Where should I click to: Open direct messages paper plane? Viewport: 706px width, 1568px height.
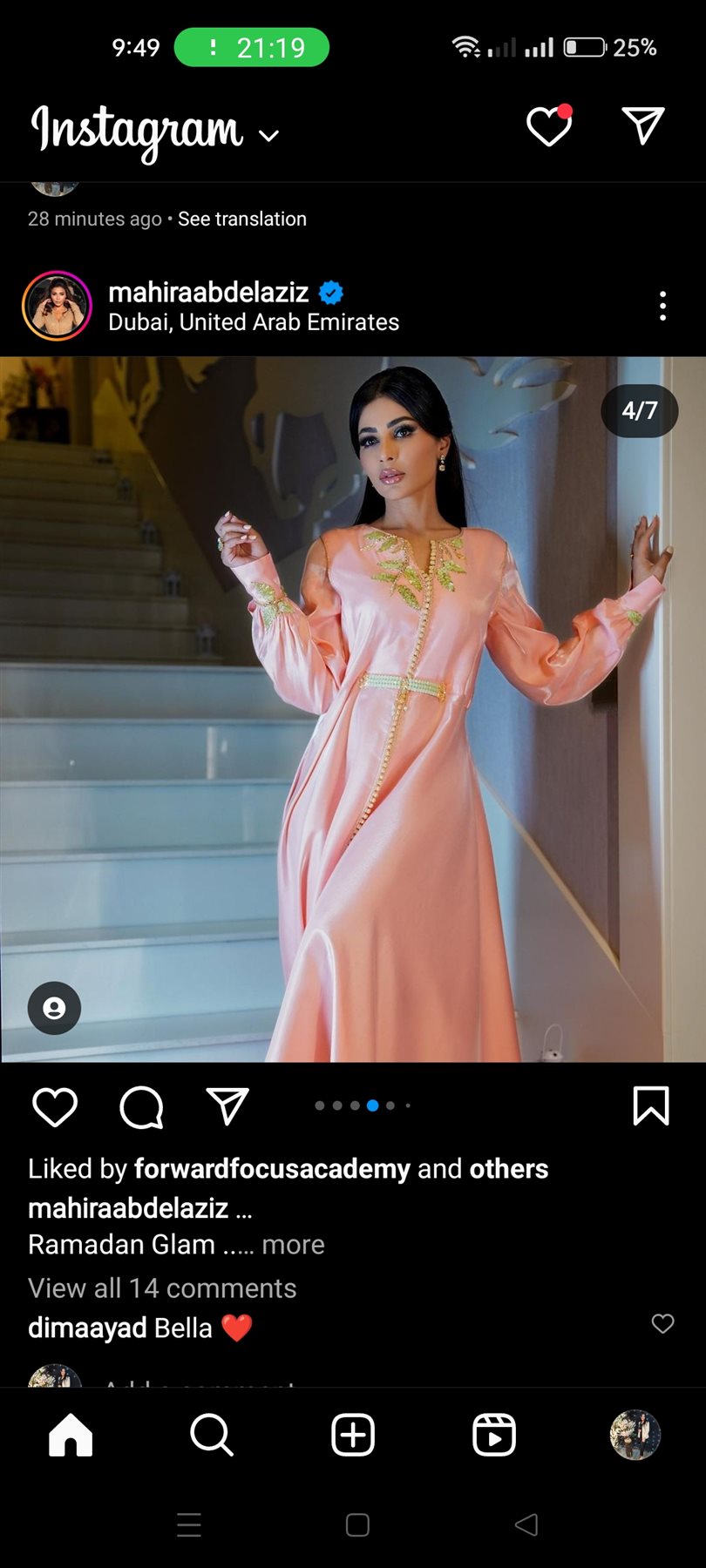click(643, 126)
